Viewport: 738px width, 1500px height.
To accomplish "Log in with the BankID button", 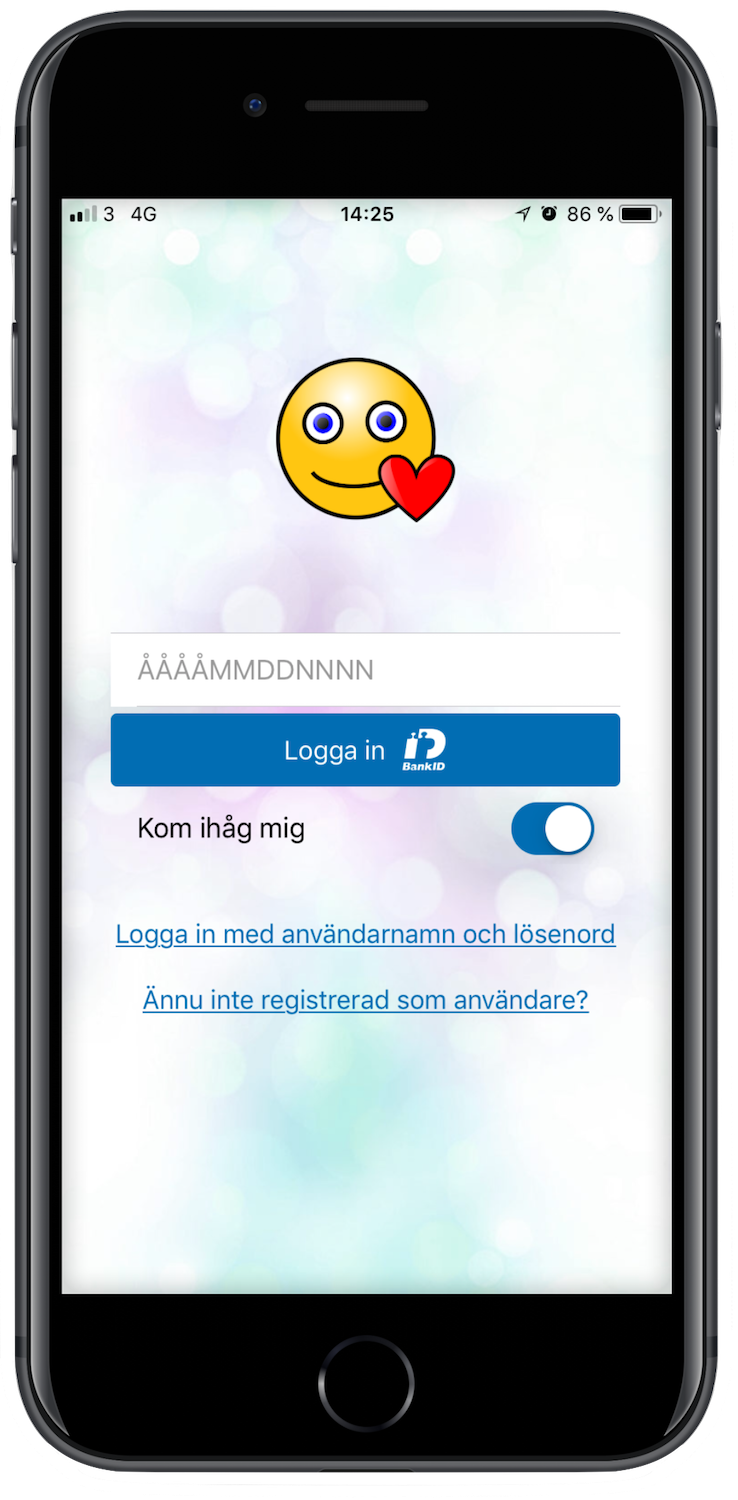I will tap(365, 750).
